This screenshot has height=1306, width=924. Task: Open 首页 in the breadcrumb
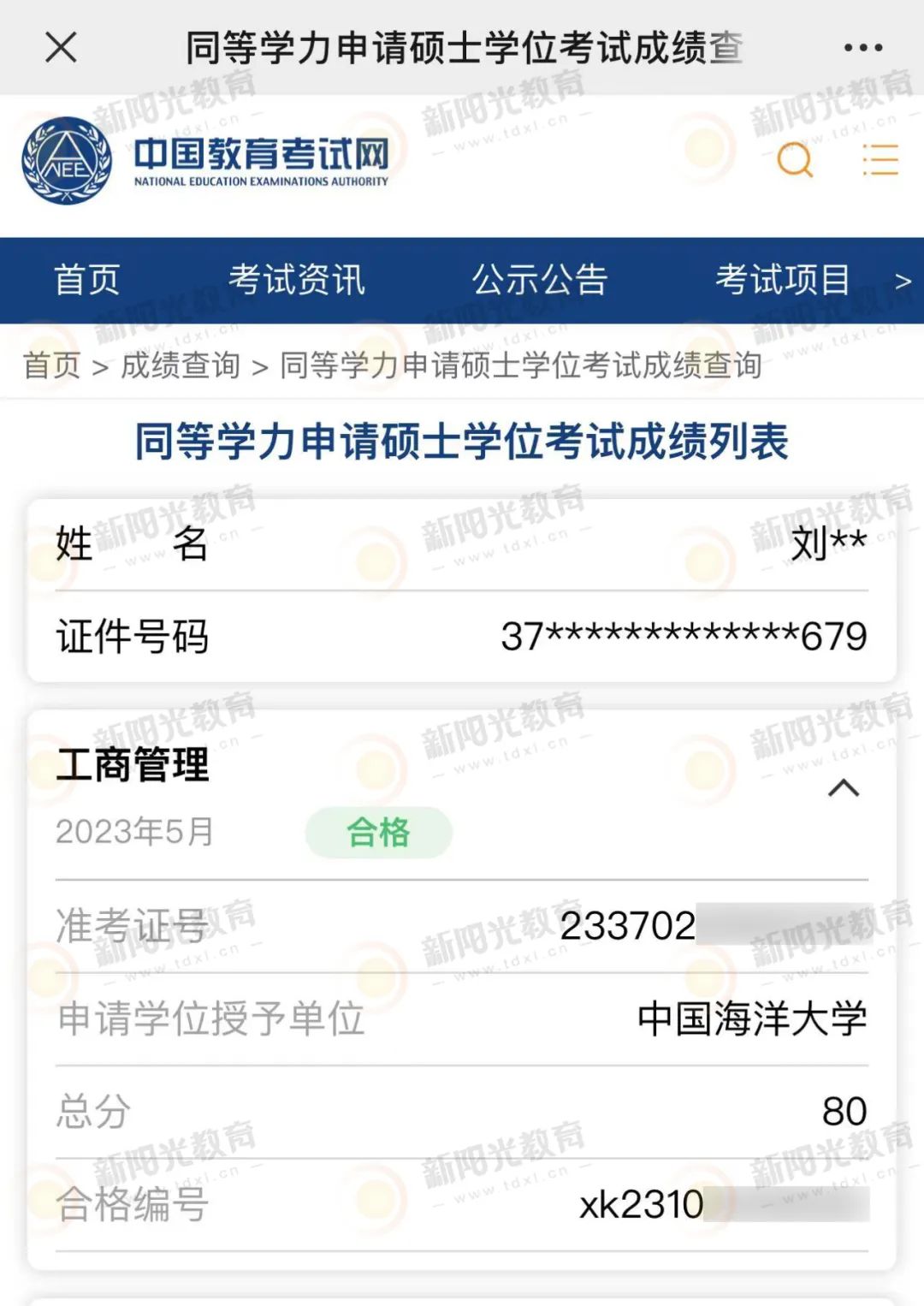coord(51,365)
